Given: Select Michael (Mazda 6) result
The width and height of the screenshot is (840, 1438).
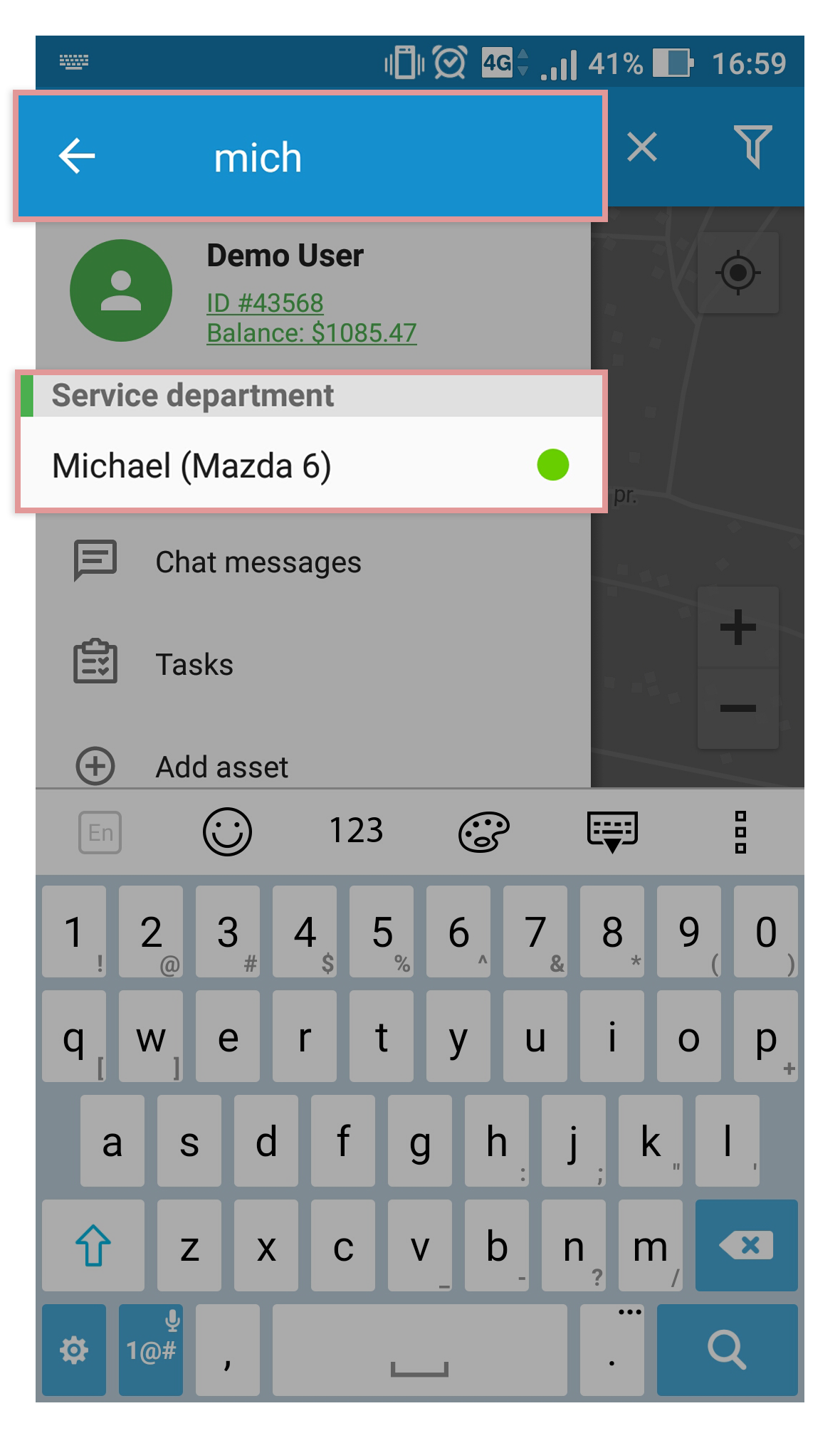Looking at the screenshot, I should (310, 465).
